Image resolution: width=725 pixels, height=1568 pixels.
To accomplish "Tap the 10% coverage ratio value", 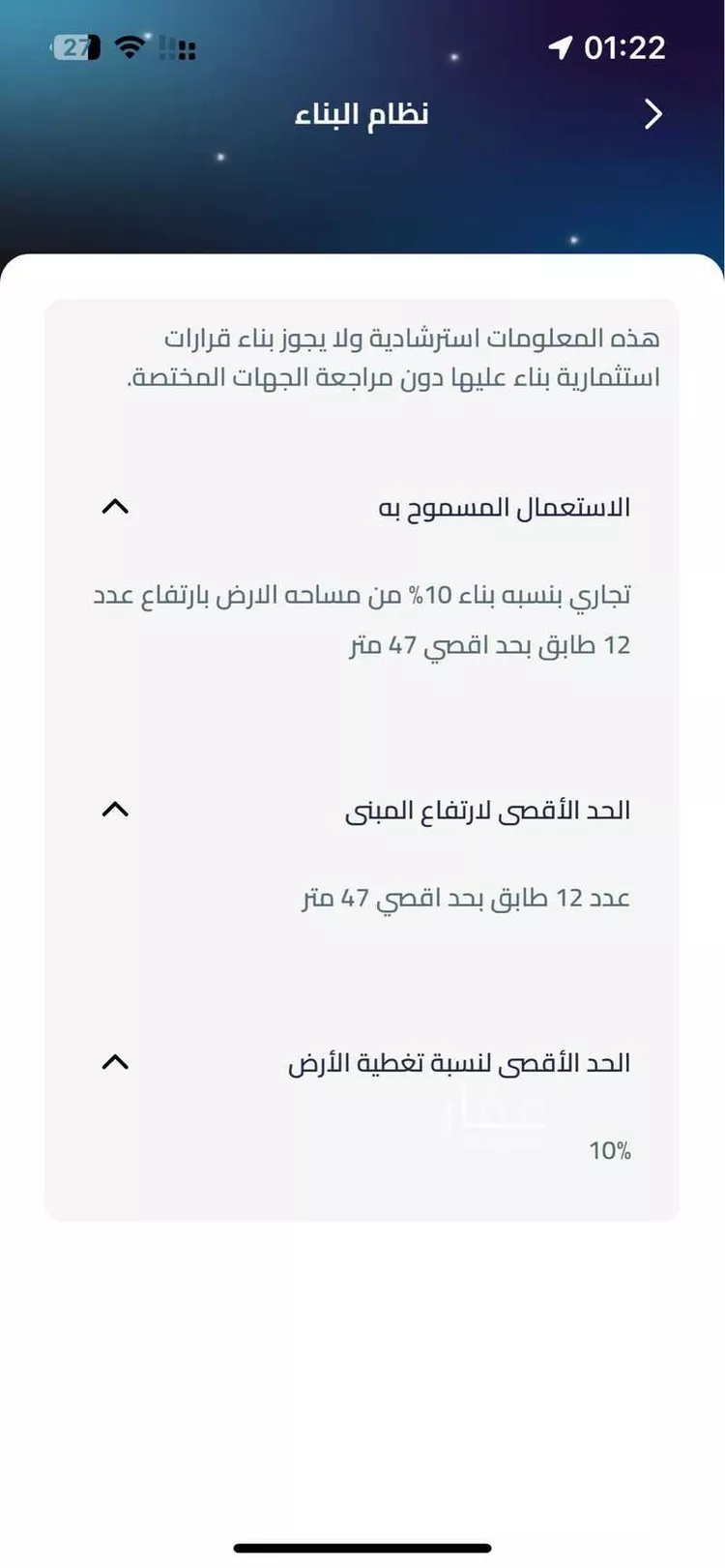I will point(609,1150).
